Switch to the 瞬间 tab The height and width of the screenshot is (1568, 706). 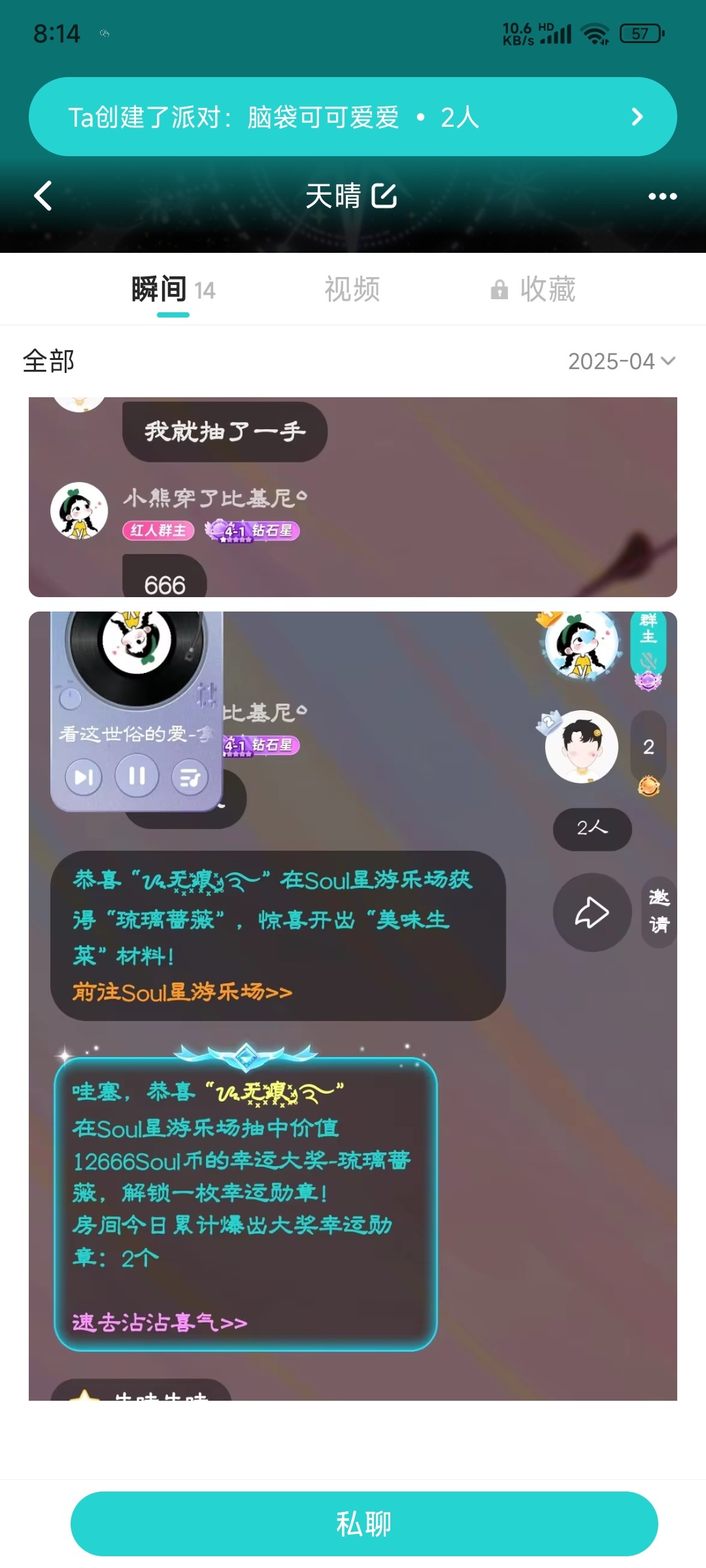point(173,289)
